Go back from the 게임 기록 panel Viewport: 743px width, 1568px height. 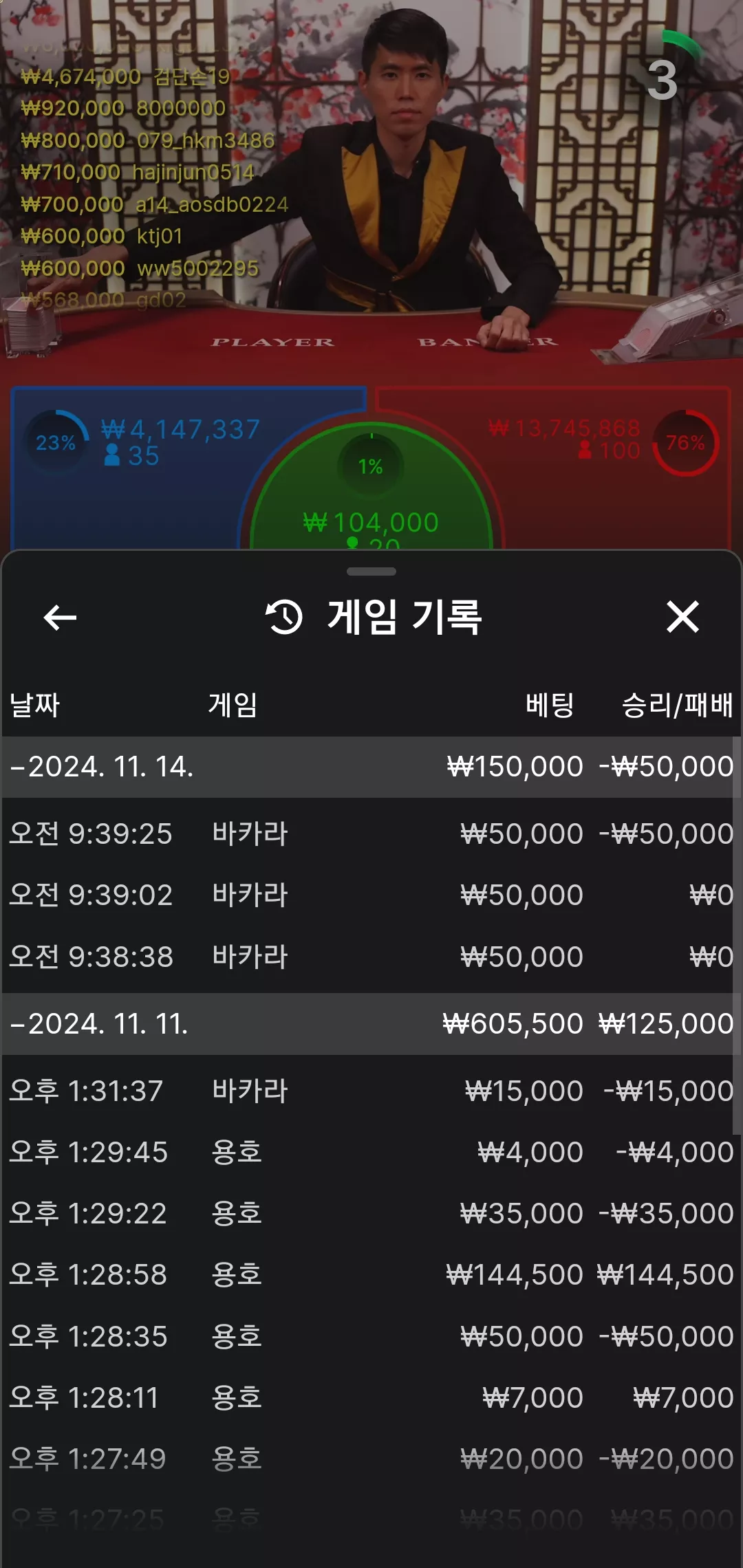[x=60, y=617]
